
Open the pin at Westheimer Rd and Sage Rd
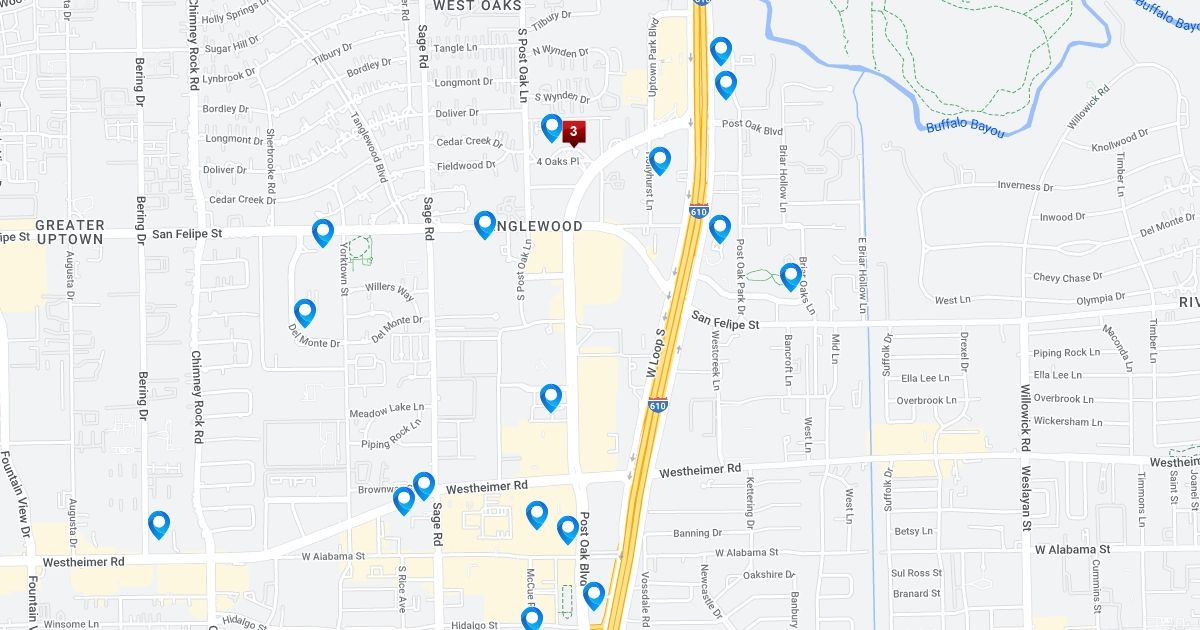pos(424,485)
